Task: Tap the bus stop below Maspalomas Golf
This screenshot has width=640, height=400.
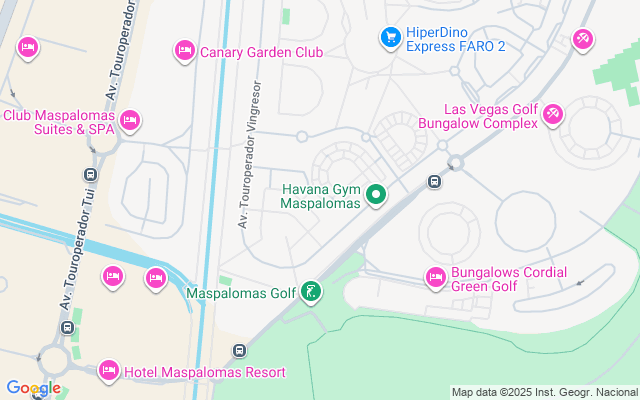Action: pos(239,350)
